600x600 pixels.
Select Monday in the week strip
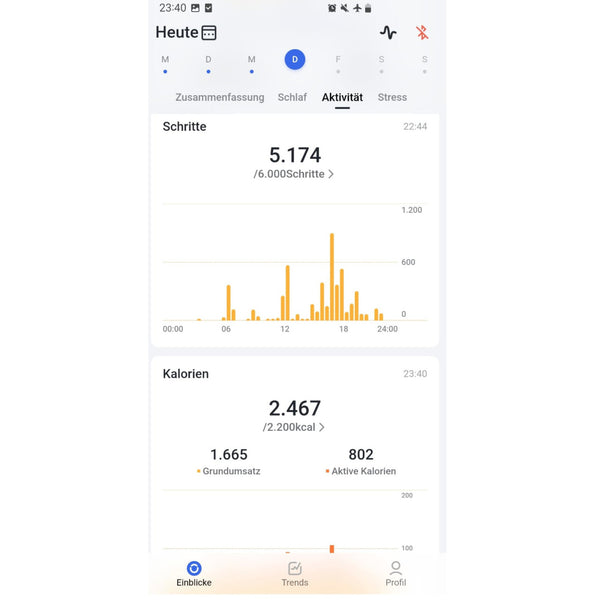(165, 62)
